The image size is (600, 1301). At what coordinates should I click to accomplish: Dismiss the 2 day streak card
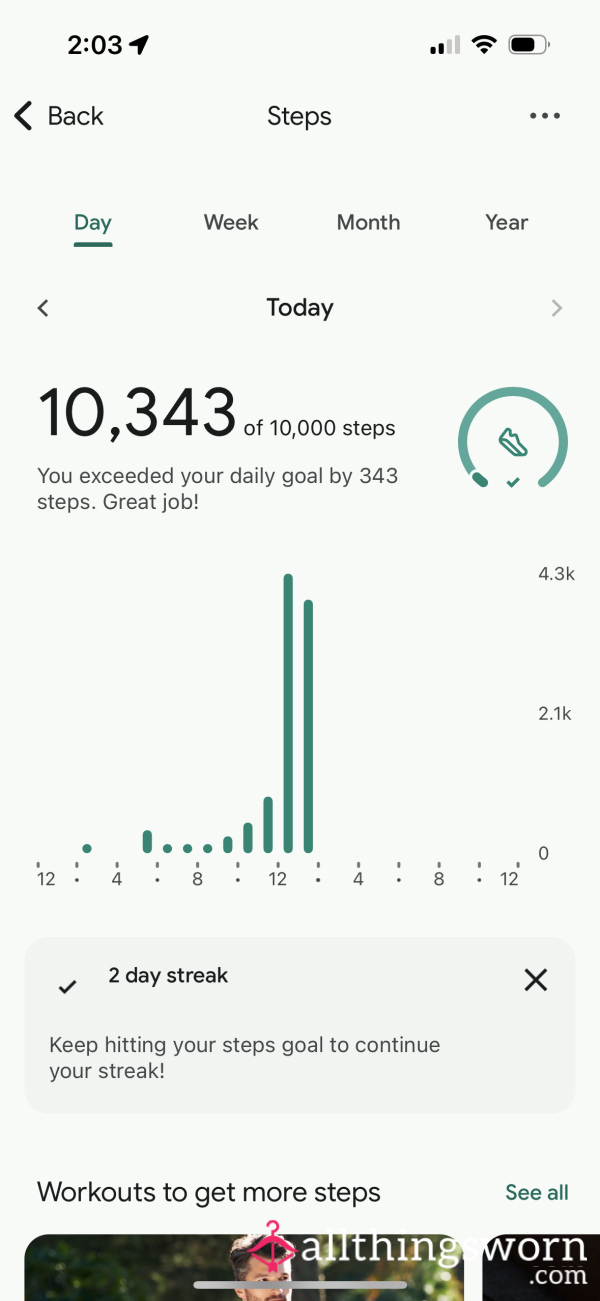pyautogui.click(x=536, y=980)
